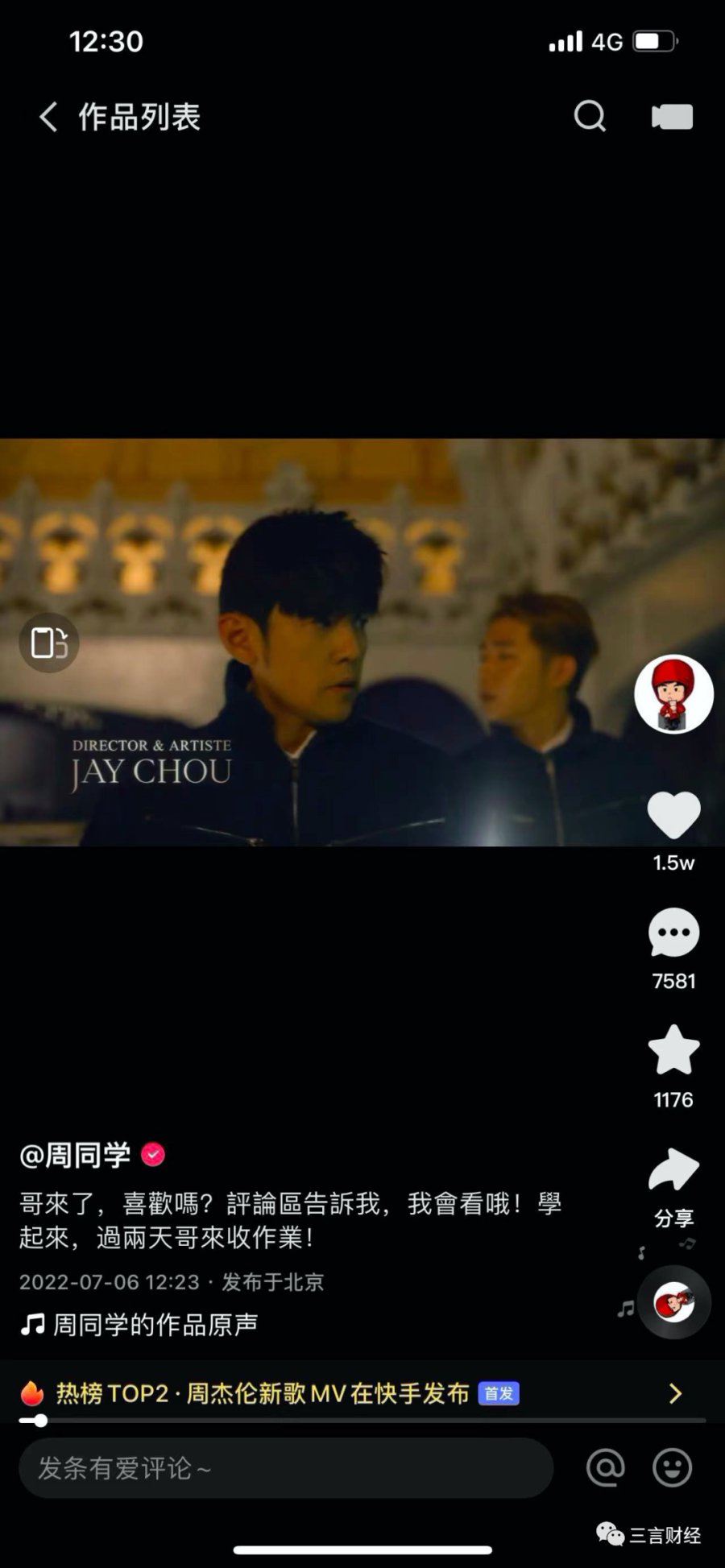Mention someone with the @ icon

[606, 1468]
